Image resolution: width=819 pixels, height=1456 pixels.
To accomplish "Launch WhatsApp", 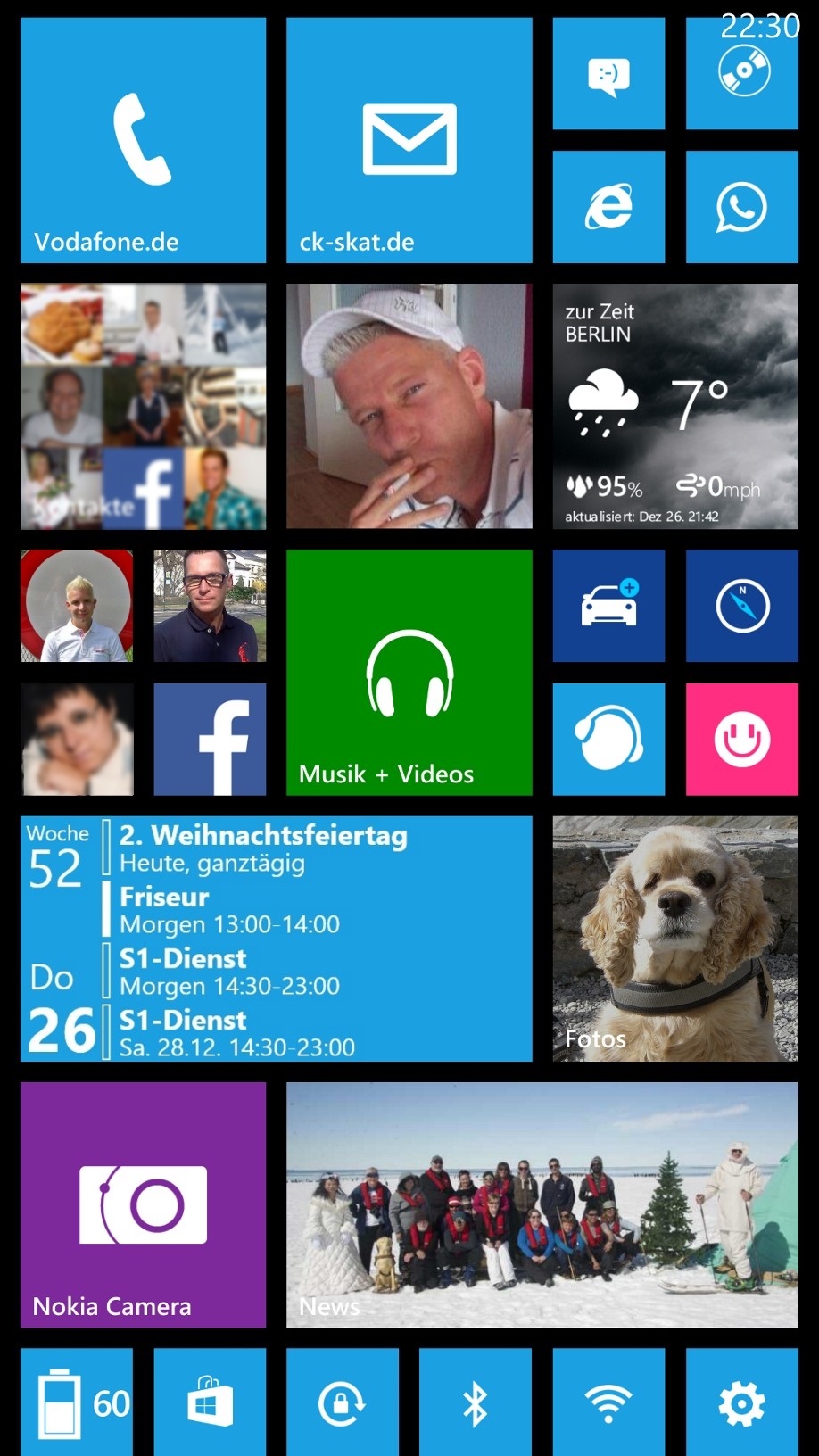I will [x=742, y=207].
